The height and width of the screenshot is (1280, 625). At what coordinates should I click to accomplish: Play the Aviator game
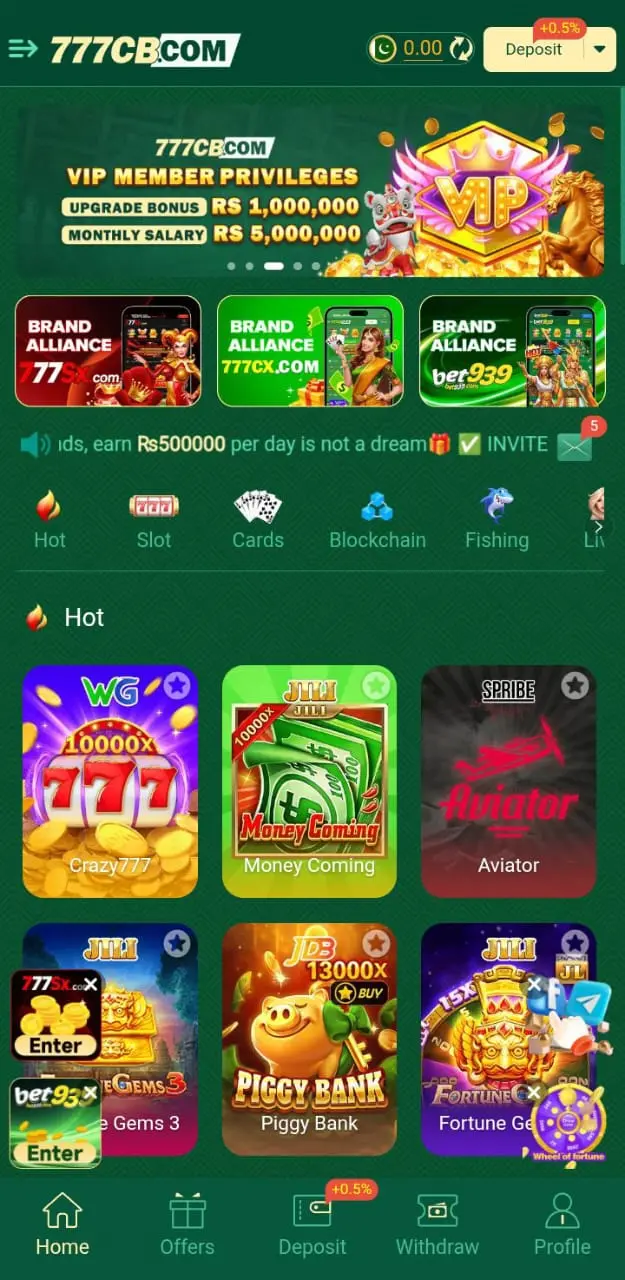coord(508,780)
